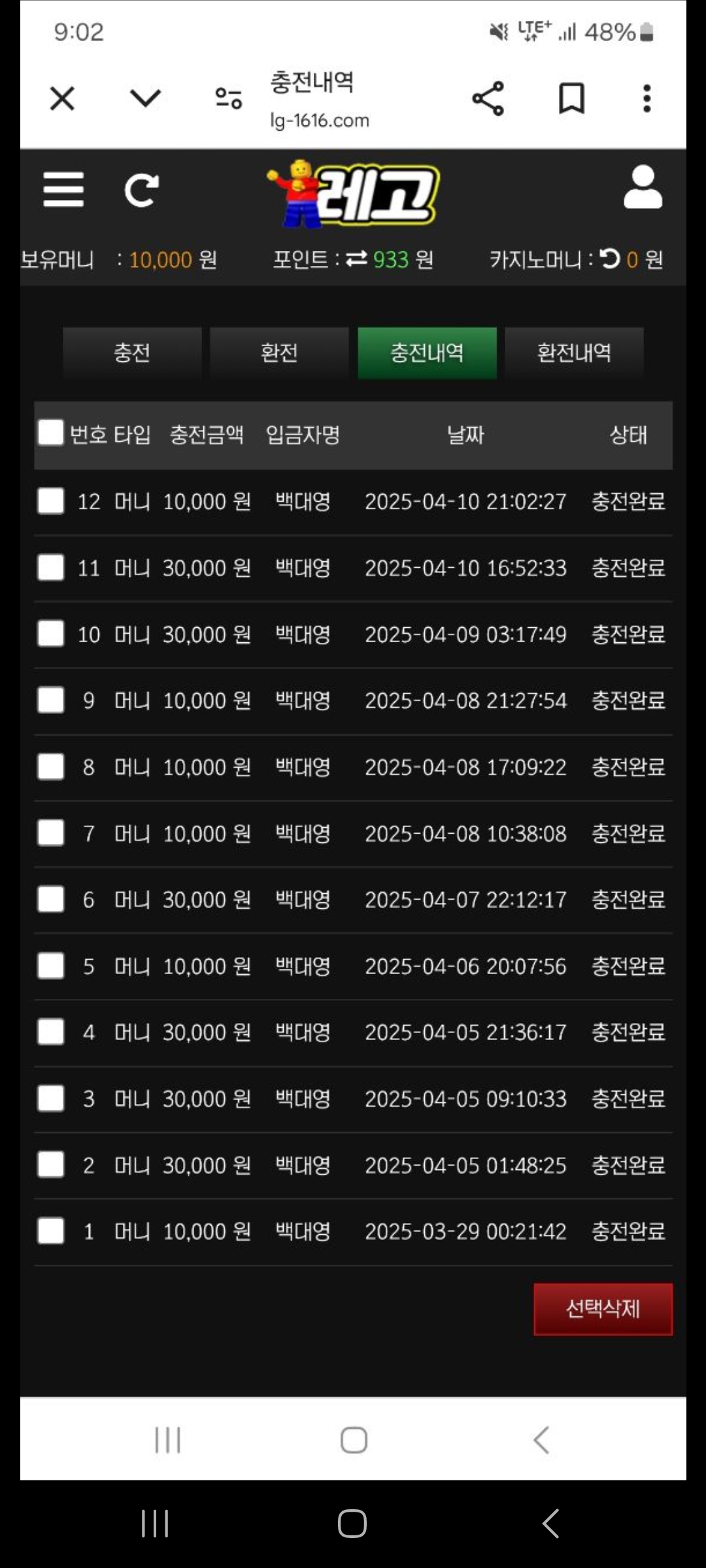Switch to the 충전 tab
Screen dimensions: 706x1568
(x=132, y=353)
